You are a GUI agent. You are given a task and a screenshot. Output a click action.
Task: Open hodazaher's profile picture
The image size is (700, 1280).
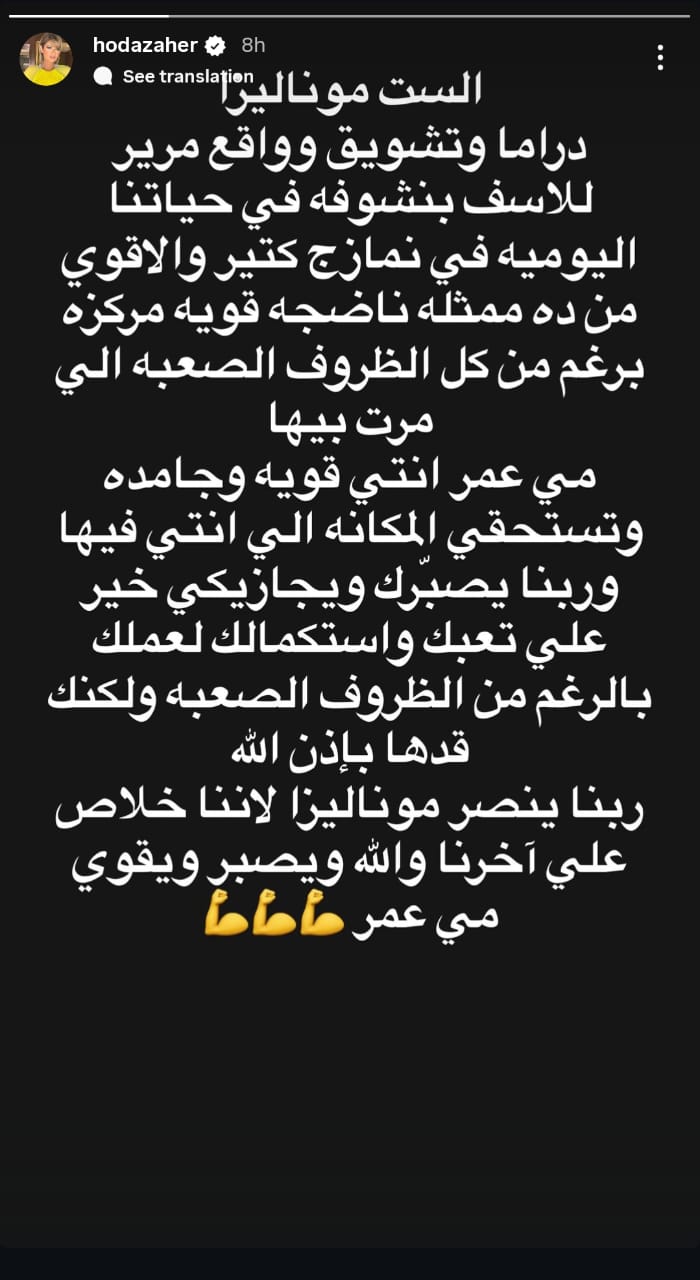(46, 59)
